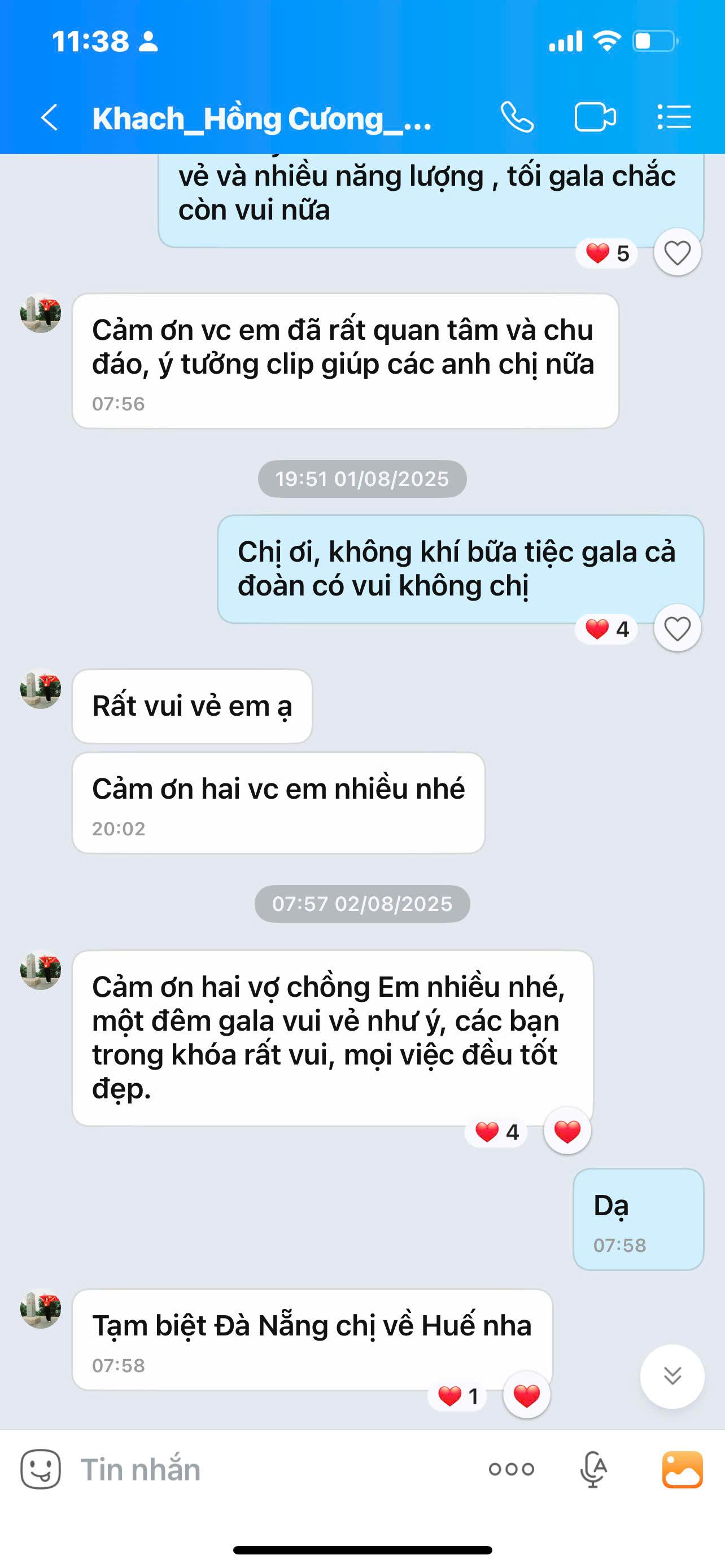Open more attachment options
Screen dimensions: 725x1568
click(x=512, y=1469)
